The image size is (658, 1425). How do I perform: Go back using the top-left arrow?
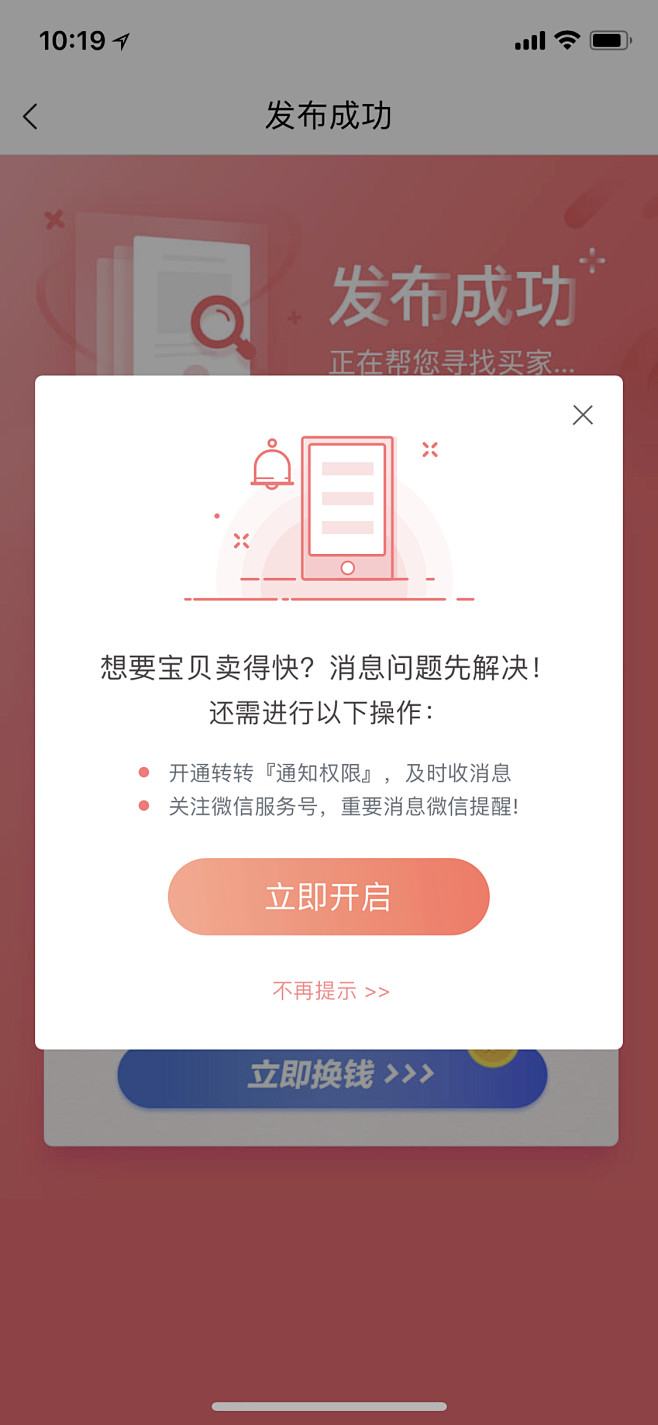(30, 116)
